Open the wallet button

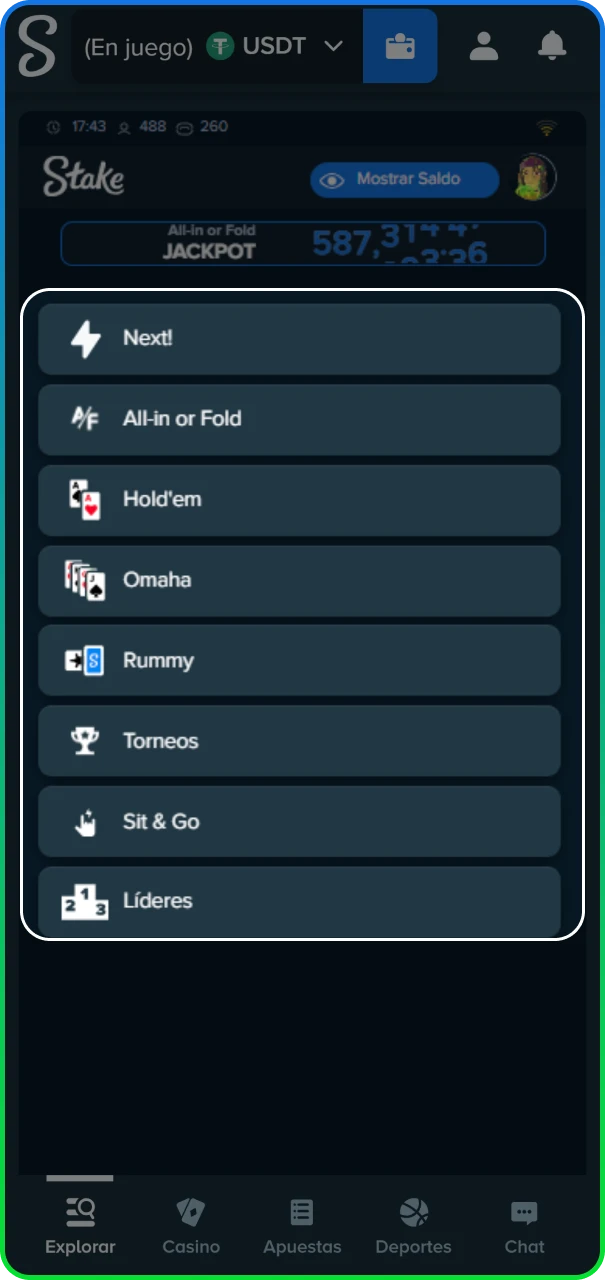[400, 46]
